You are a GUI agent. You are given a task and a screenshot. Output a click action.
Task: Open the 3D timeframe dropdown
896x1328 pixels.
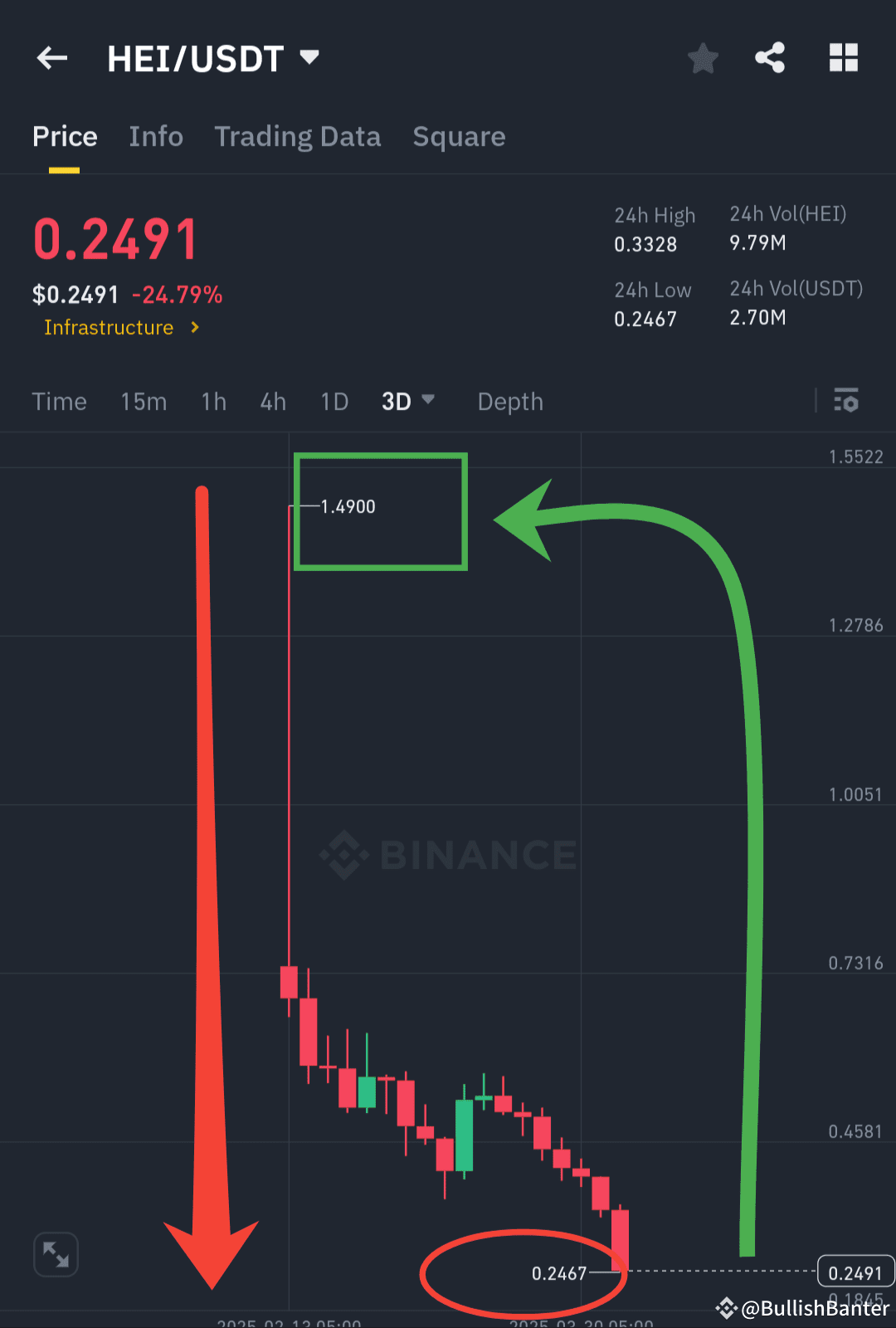407,401
